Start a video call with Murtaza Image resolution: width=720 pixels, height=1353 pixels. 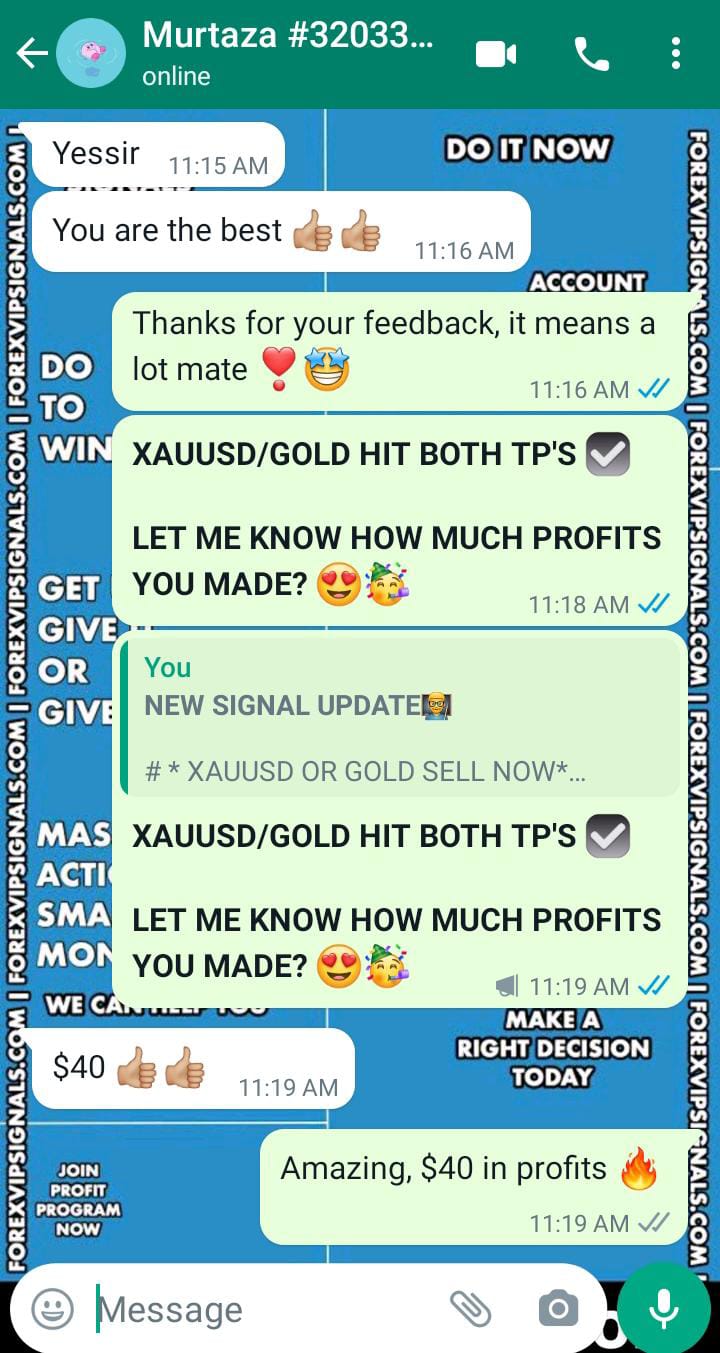click(496, 54)
